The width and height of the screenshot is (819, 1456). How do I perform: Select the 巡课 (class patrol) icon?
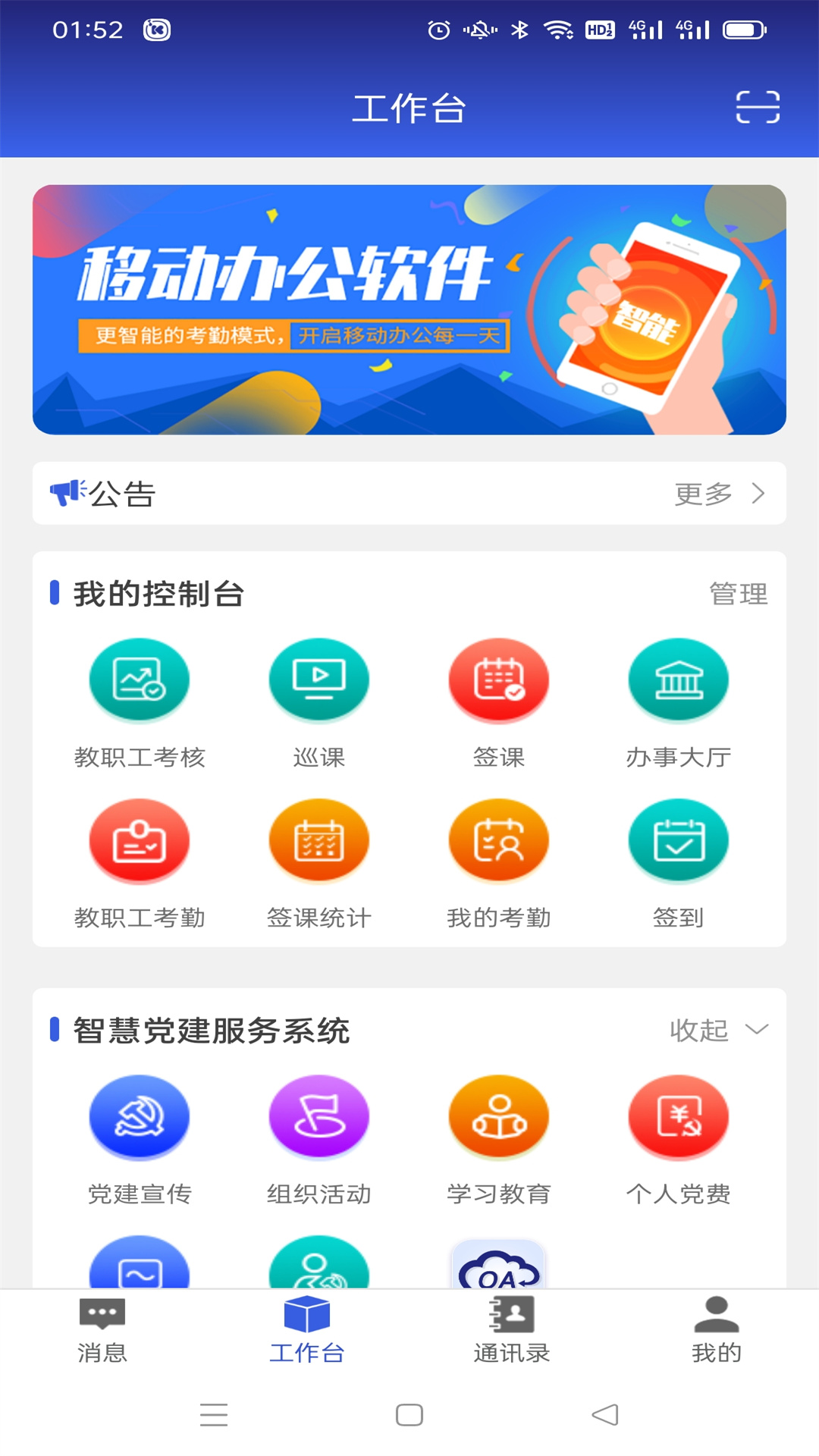pyautogui.click(x=318, y=680)
